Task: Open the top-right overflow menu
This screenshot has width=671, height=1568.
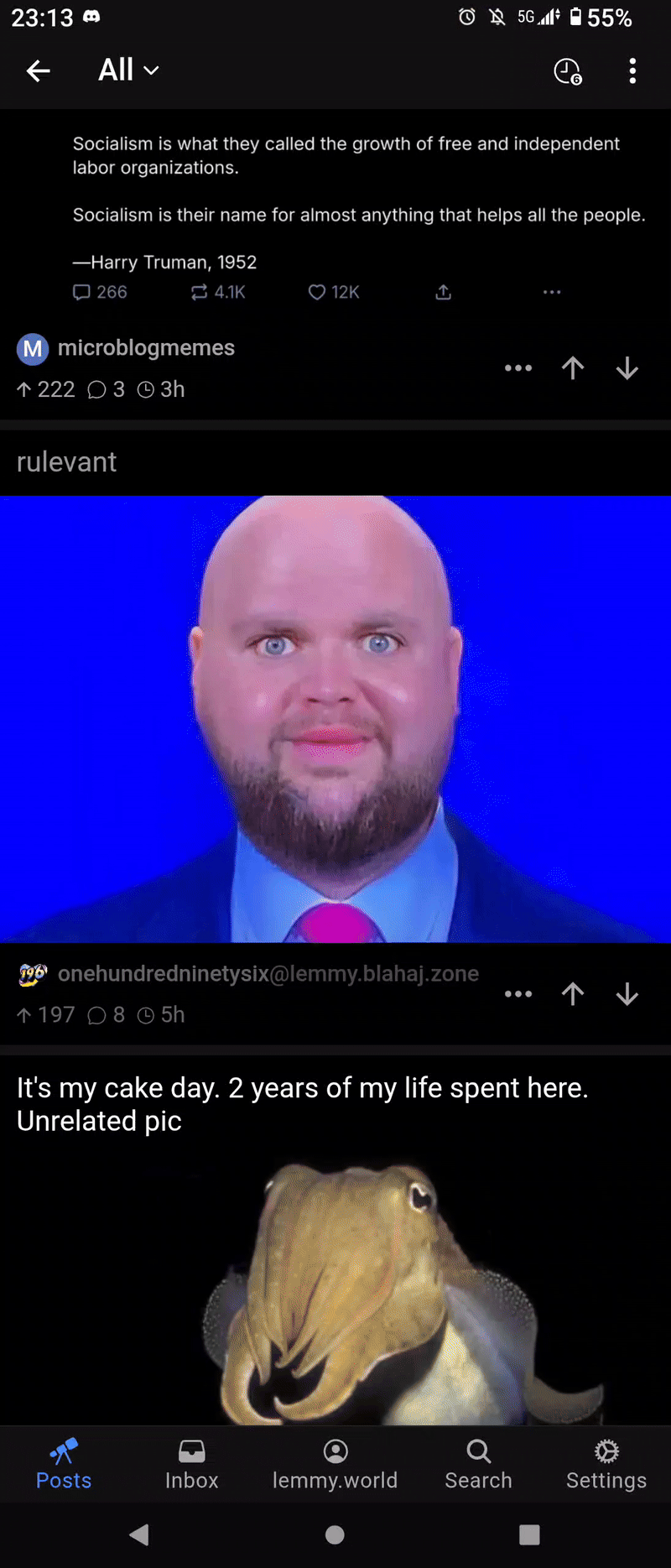Action: point(632,71)
